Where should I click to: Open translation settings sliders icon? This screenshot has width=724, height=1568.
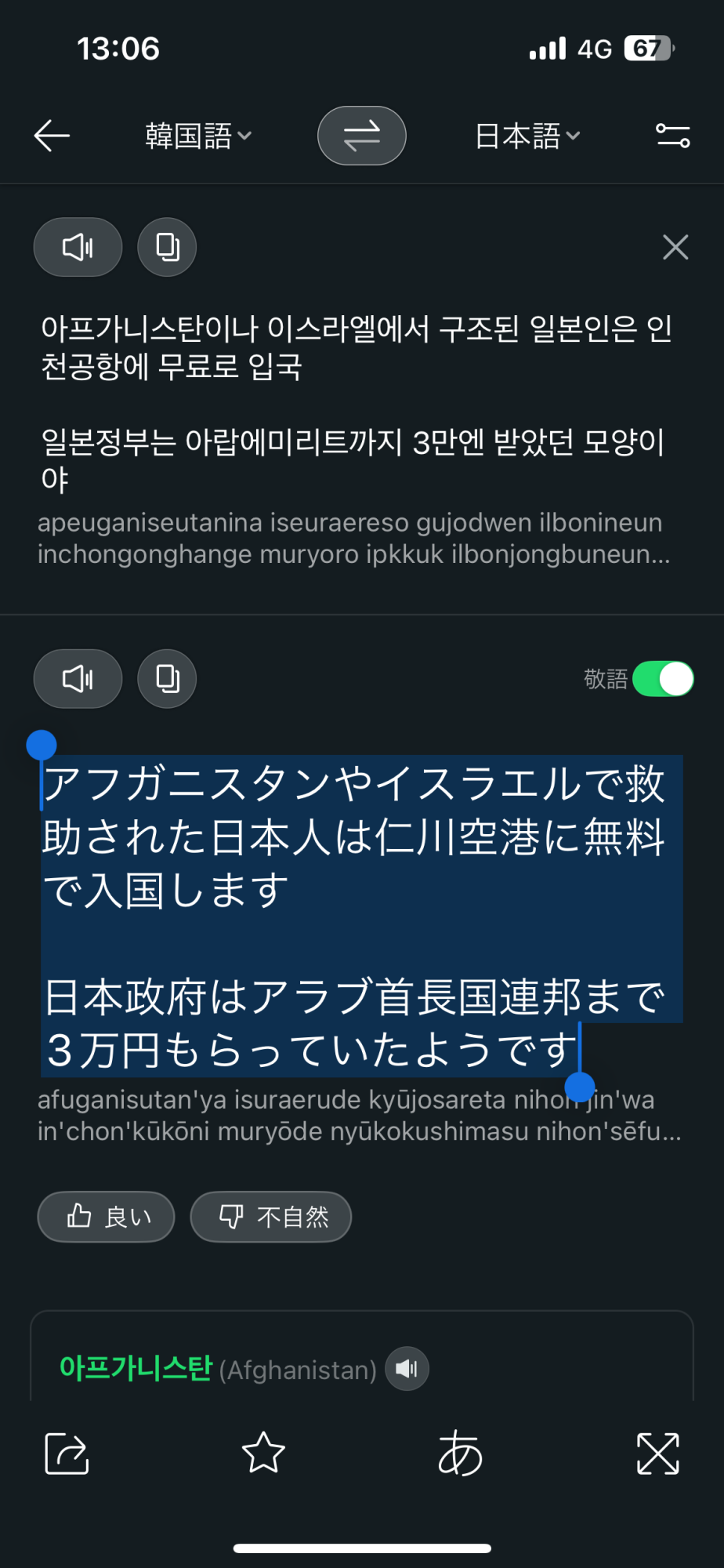pos(672,136)
